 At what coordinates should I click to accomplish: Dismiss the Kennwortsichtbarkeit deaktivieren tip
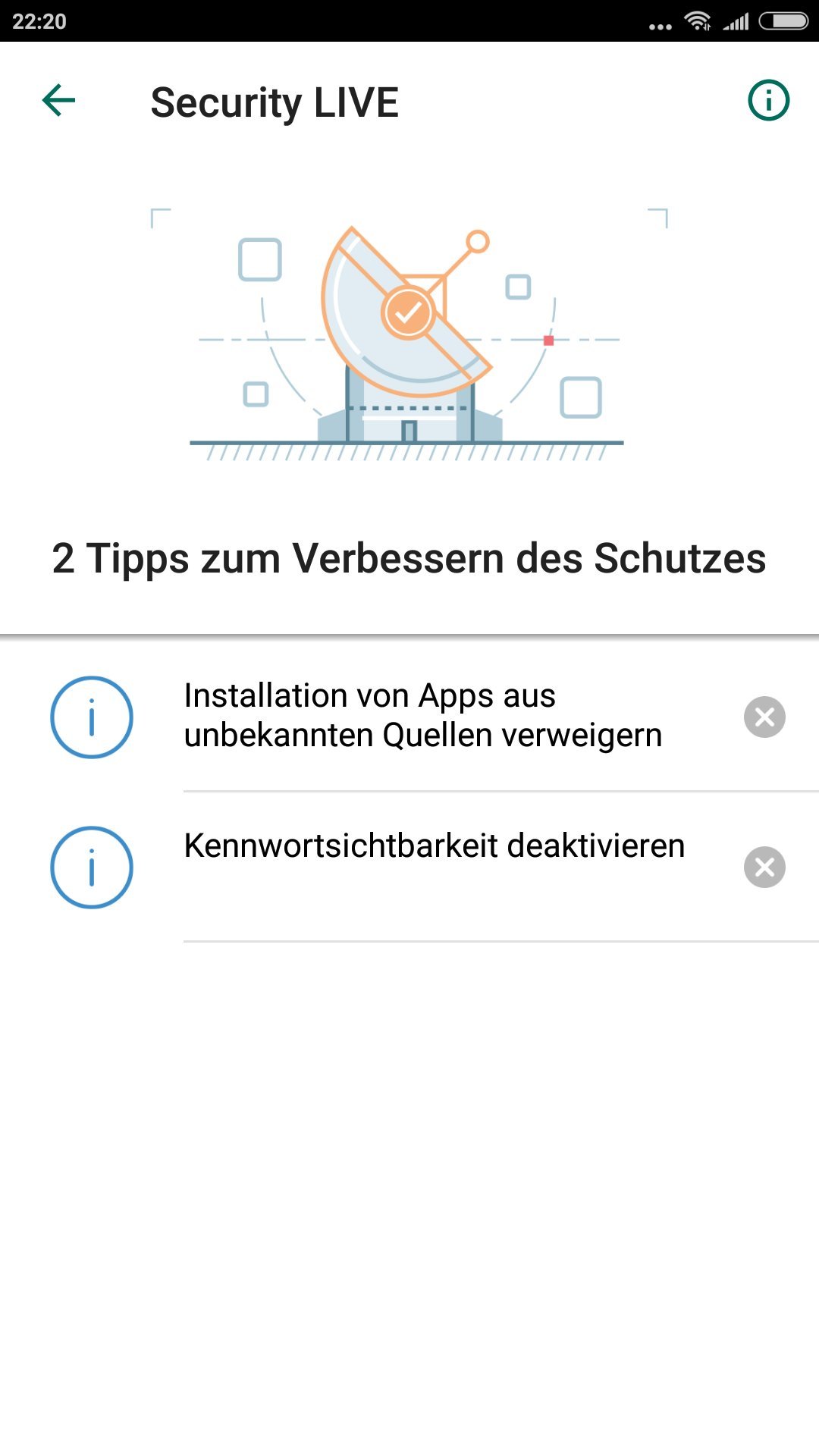pos(764,867)
